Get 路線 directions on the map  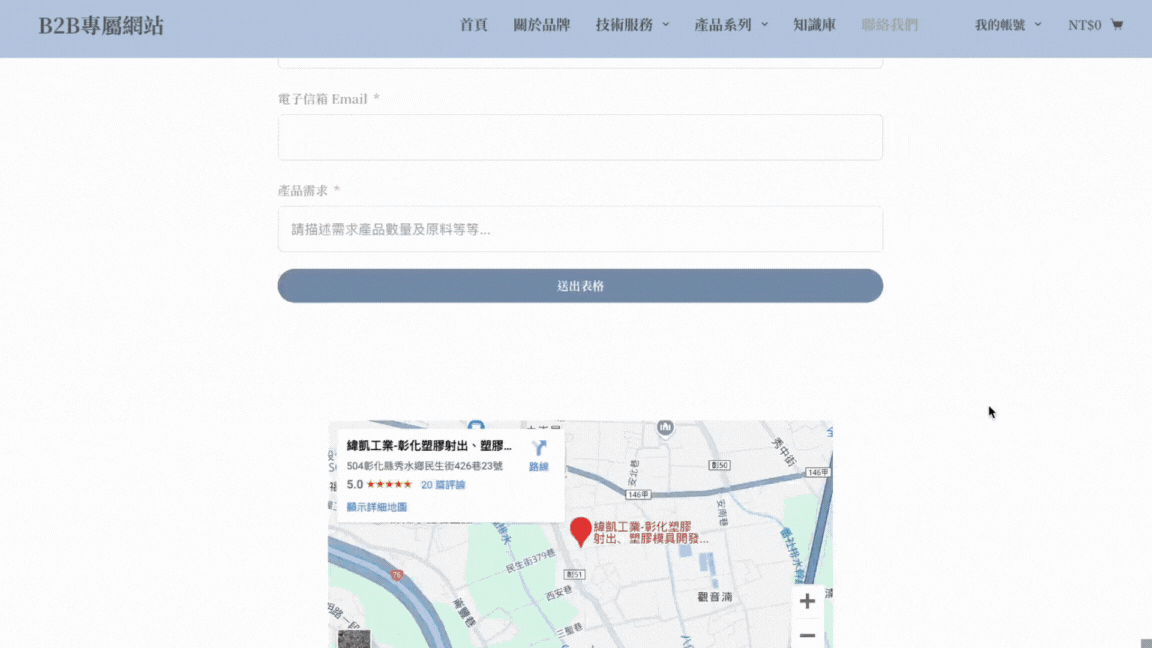tap(539, 455)
